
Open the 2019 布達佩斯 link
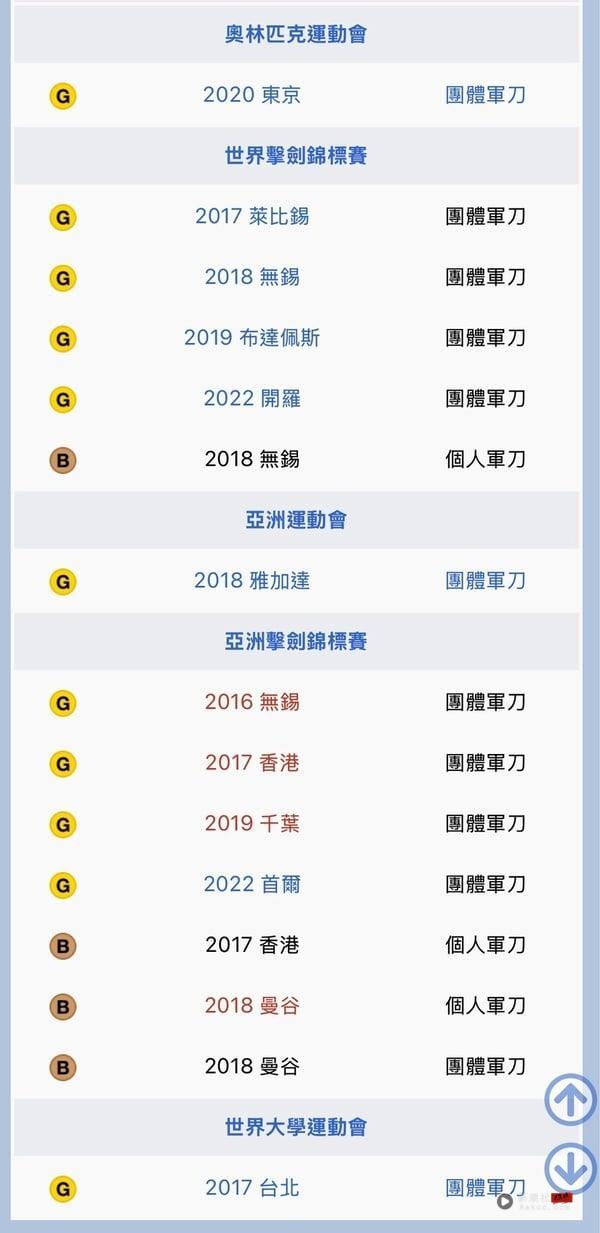coord(252,338)
